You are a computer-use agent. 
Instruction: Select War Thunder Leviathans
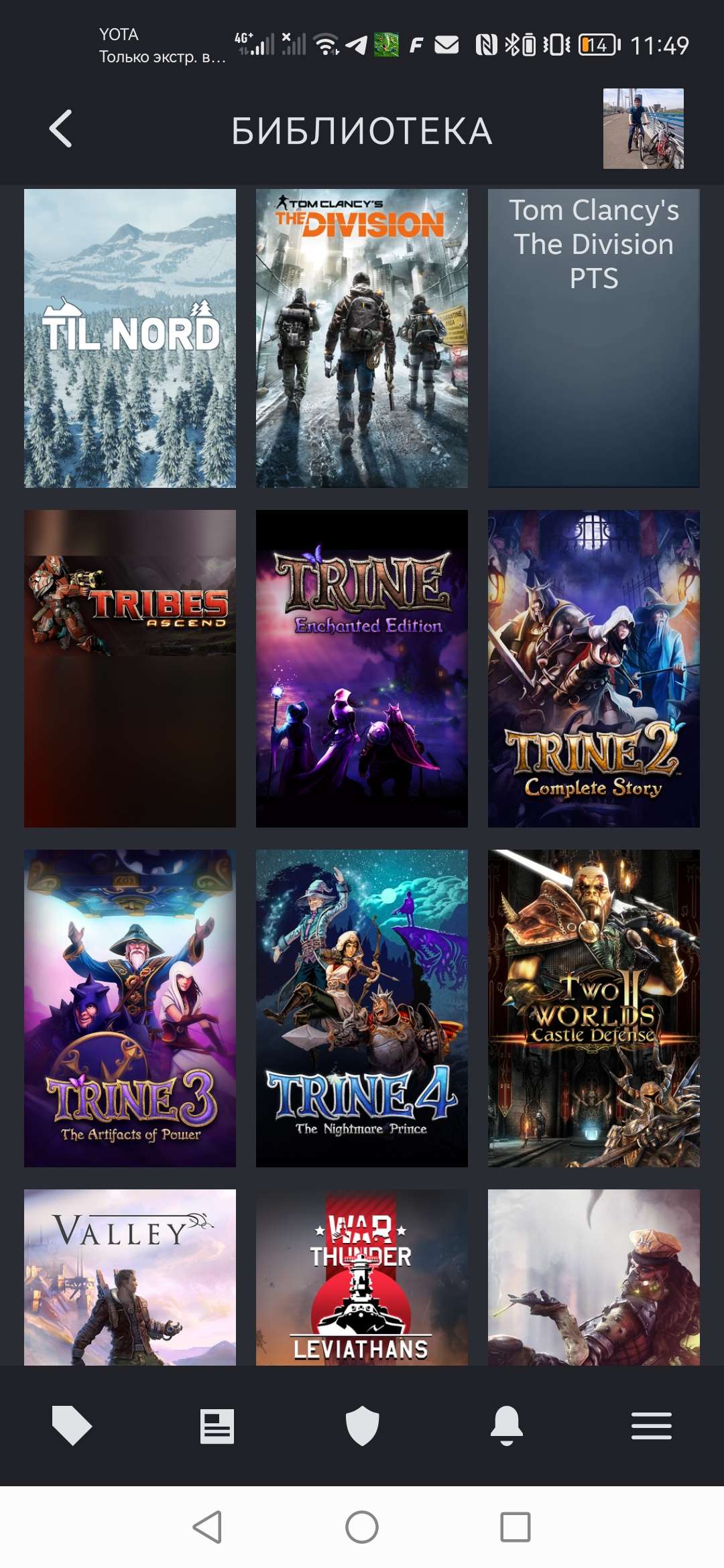tap(362, 1277)
